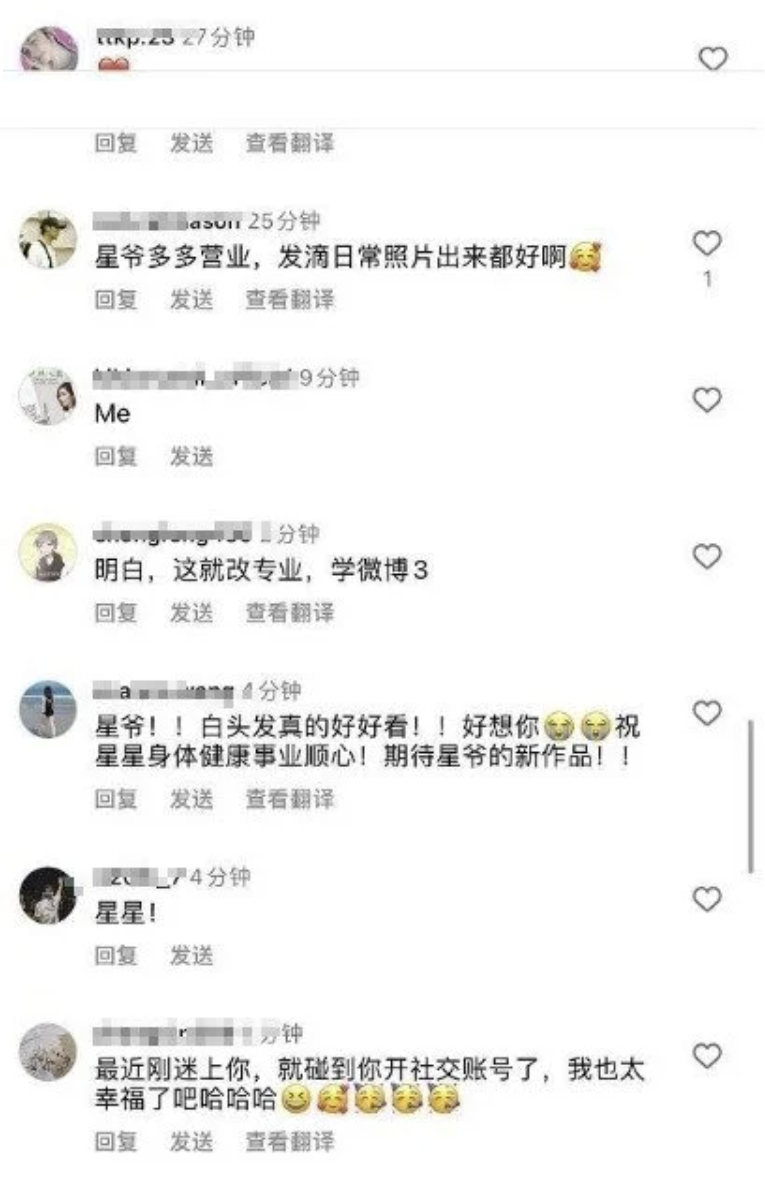This screenshot has height=1178, width=765.
Task: Reply to the '星星！' comment
Action: coord(116,955)
